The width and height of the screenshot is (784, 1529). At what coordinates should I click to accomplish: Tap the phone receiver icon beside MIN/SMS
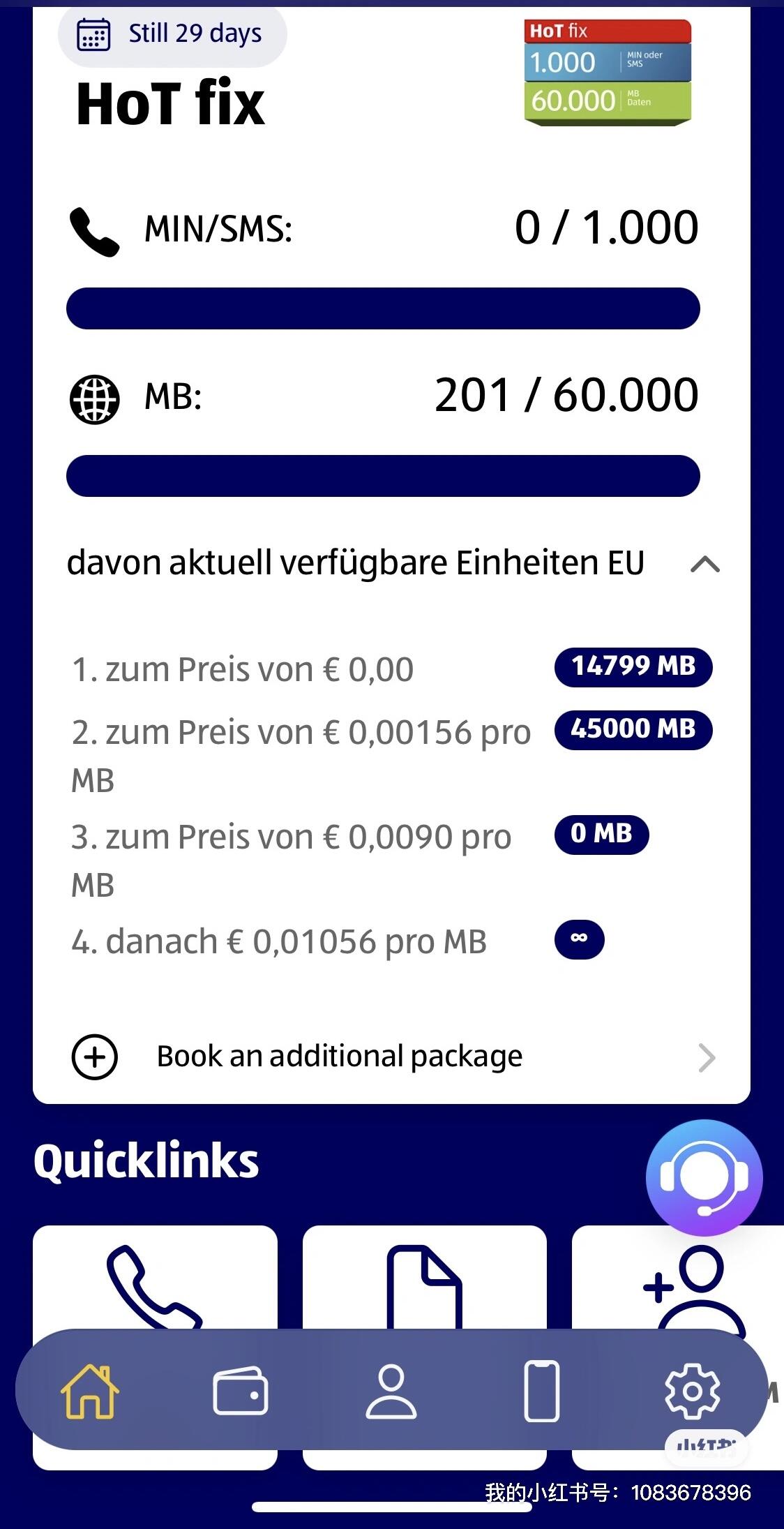[96, 230]
